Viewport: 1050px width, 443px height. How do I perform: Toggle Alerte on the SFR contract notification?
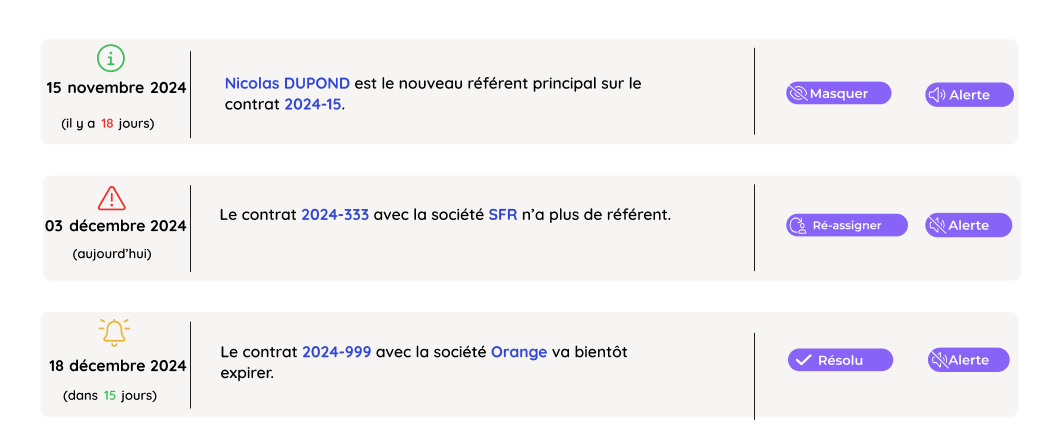[x=968, y=226]
